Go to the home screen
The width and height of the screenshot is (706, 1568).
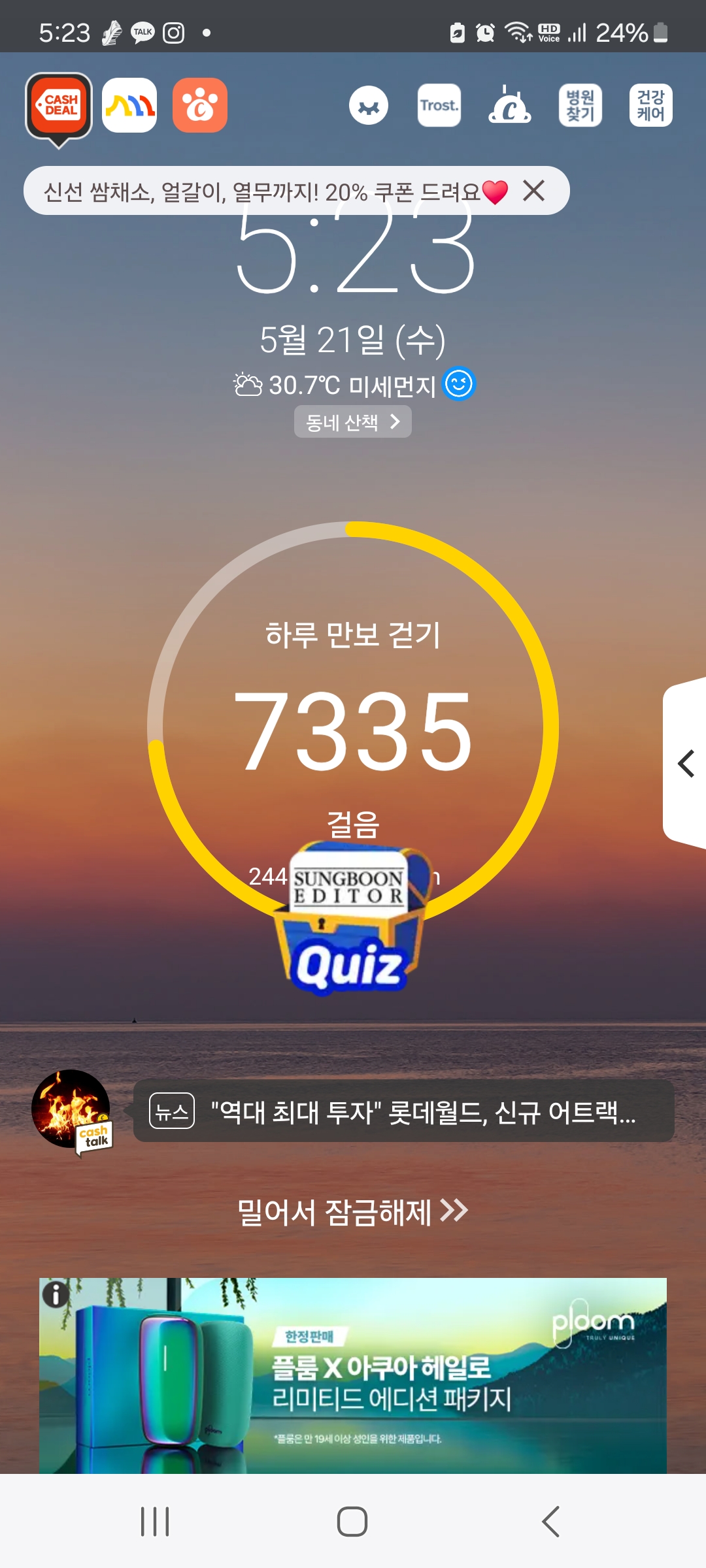pos(352,1521)
